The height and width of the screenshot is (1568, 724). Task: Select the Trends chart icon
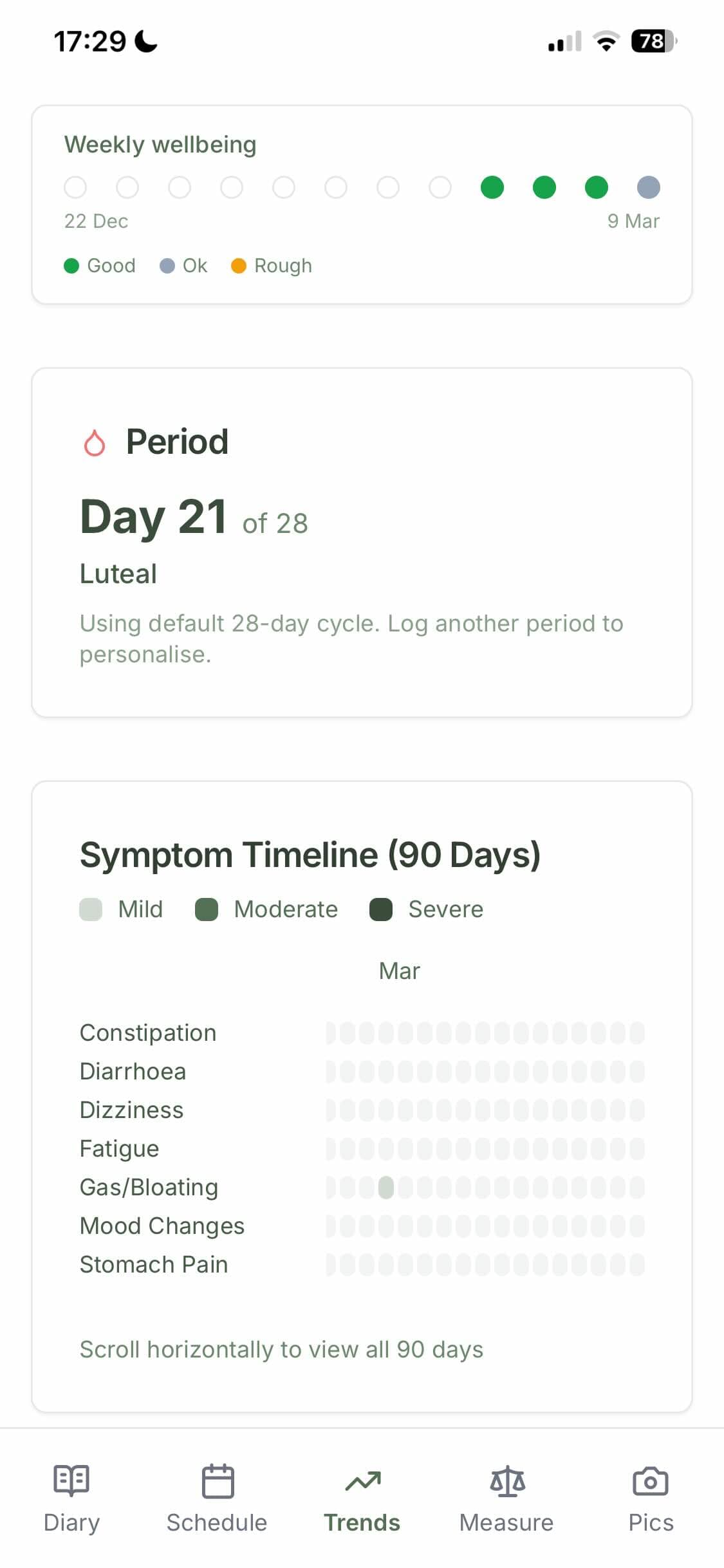362,1480
